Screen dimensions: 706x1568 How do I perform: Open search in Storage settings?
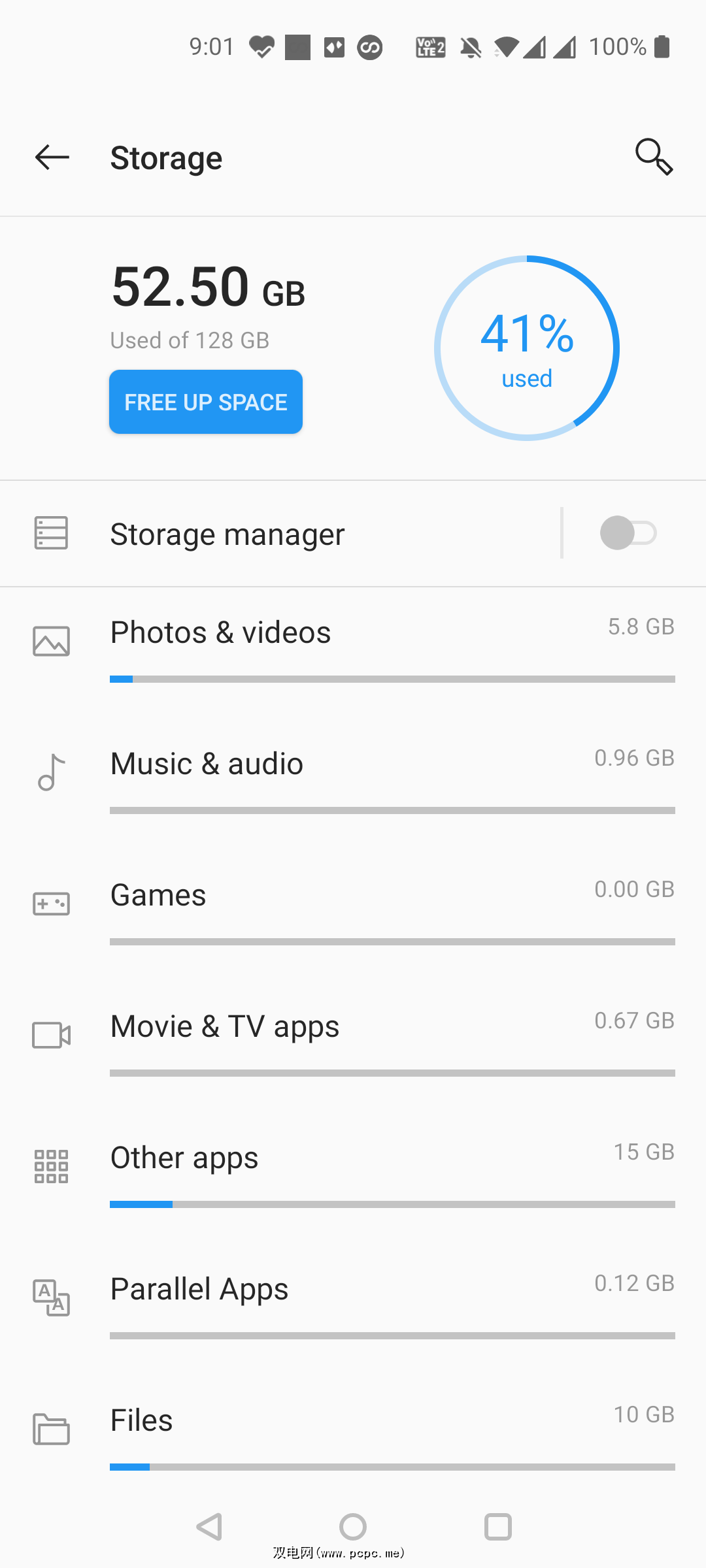pyautogui.click(x=654, y=157)
